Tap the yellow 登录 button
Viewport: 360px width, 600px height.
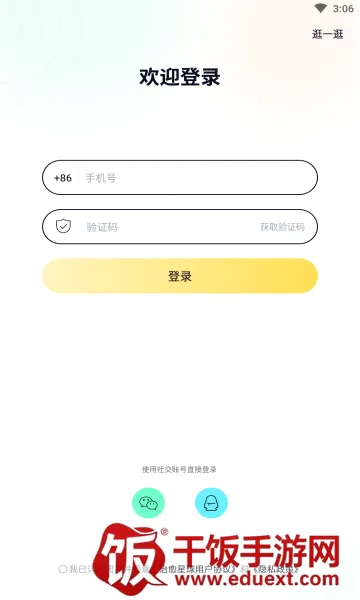(180, 276)
